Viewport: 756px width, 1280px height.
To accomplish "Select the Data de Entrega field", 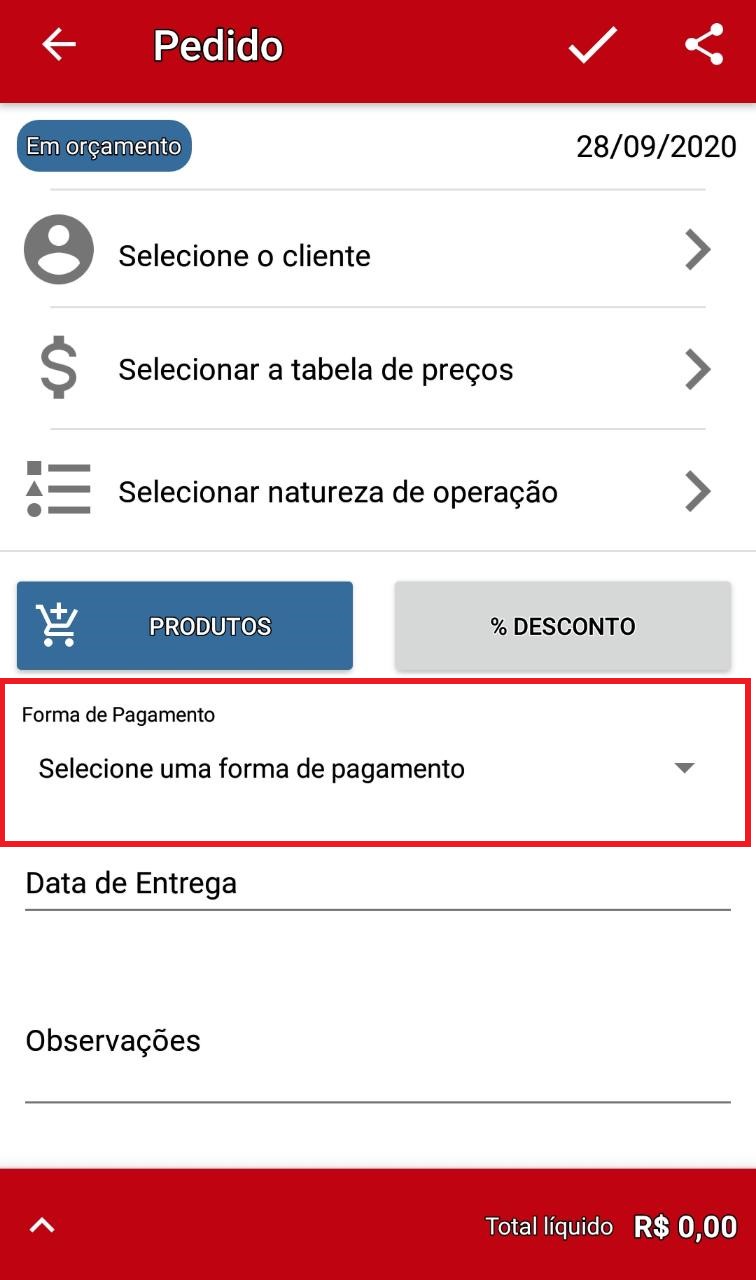I will pos(377,884).
